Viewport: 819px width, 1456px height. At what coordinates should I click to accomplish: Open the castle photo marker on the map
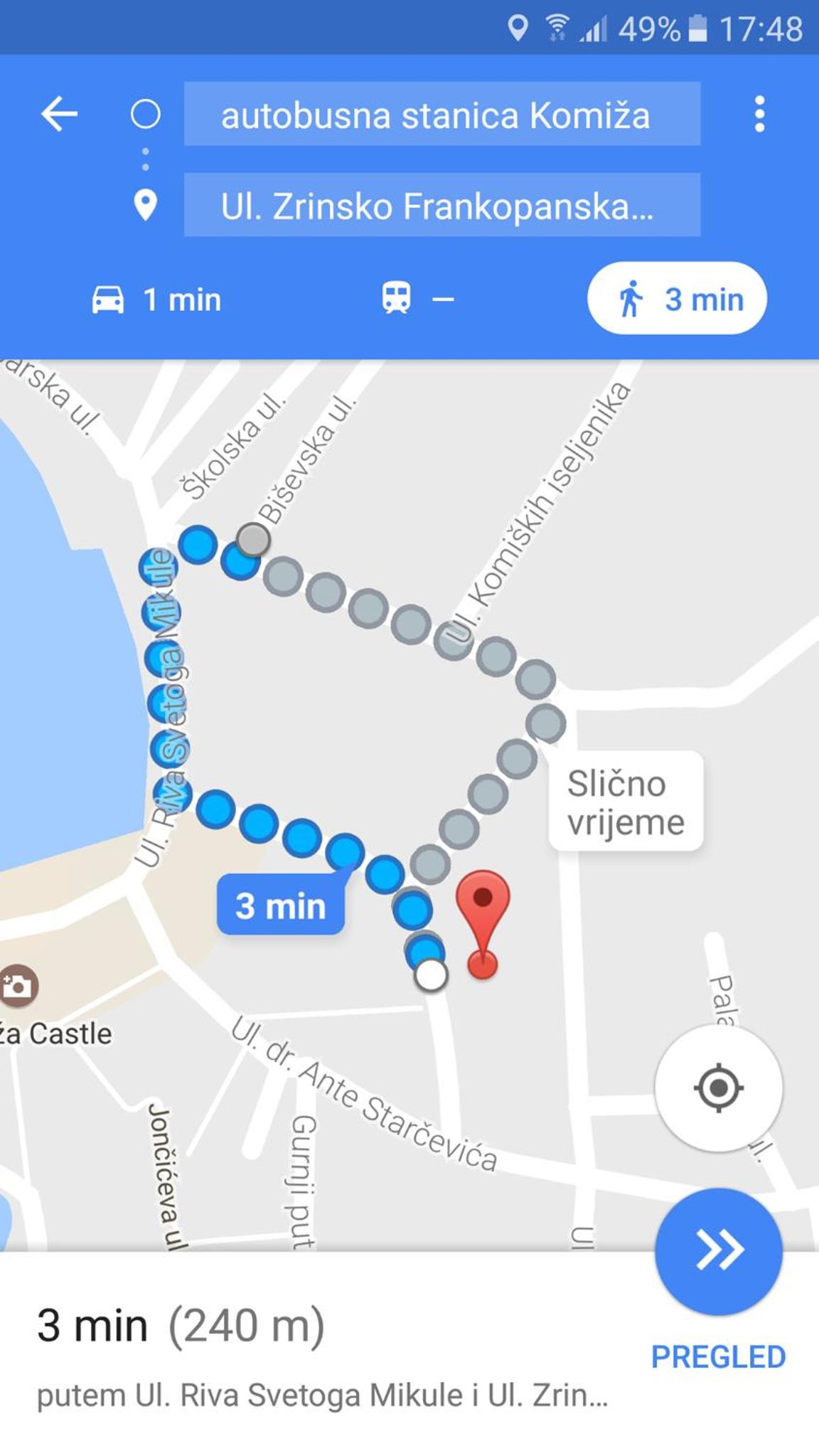click(x=16, y=986)
